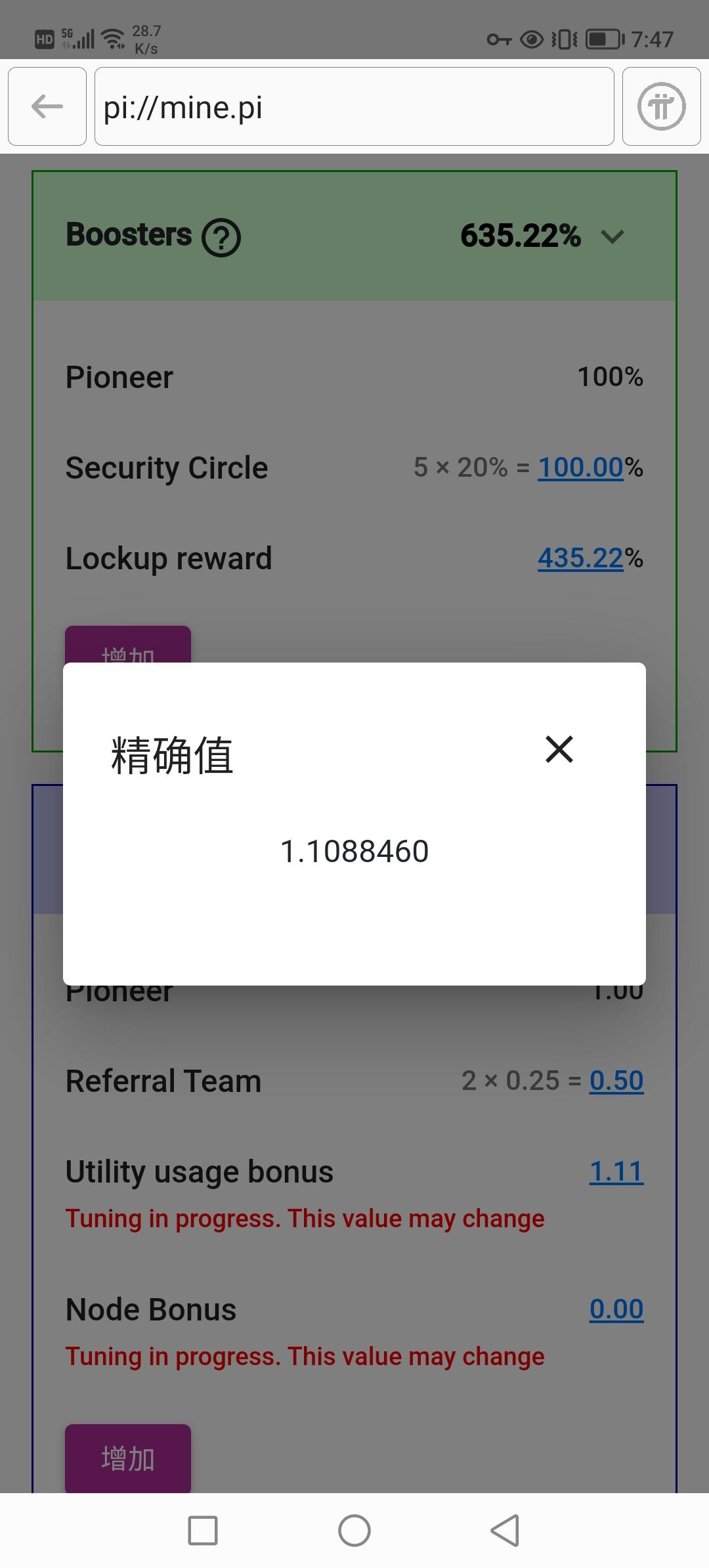
Task: Open recent apps overview
Action: tap(203, 1531)
